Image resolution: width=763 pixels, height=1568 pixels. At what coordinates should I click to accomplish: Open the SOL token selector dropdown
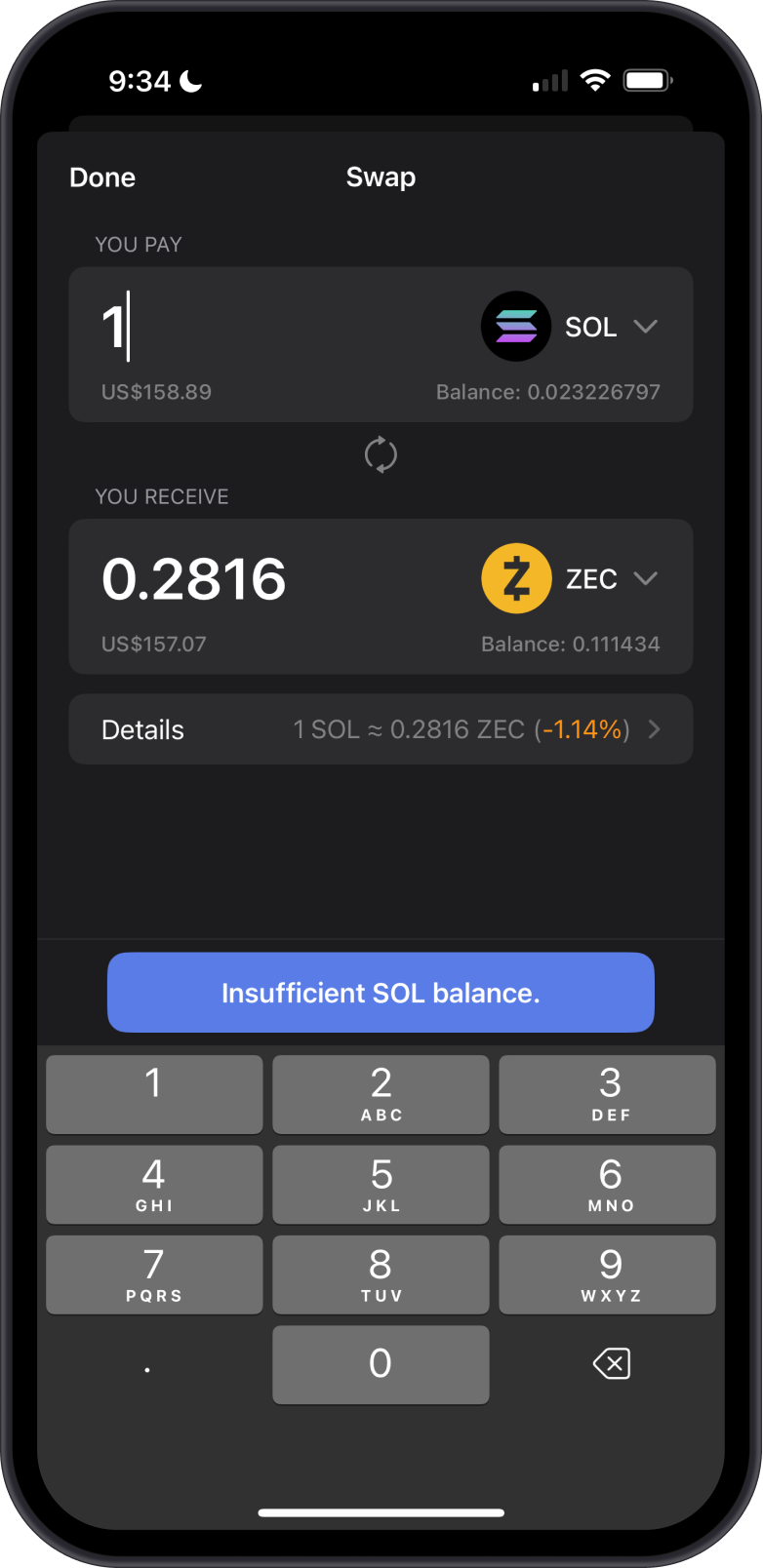click(x=646, y=327)
